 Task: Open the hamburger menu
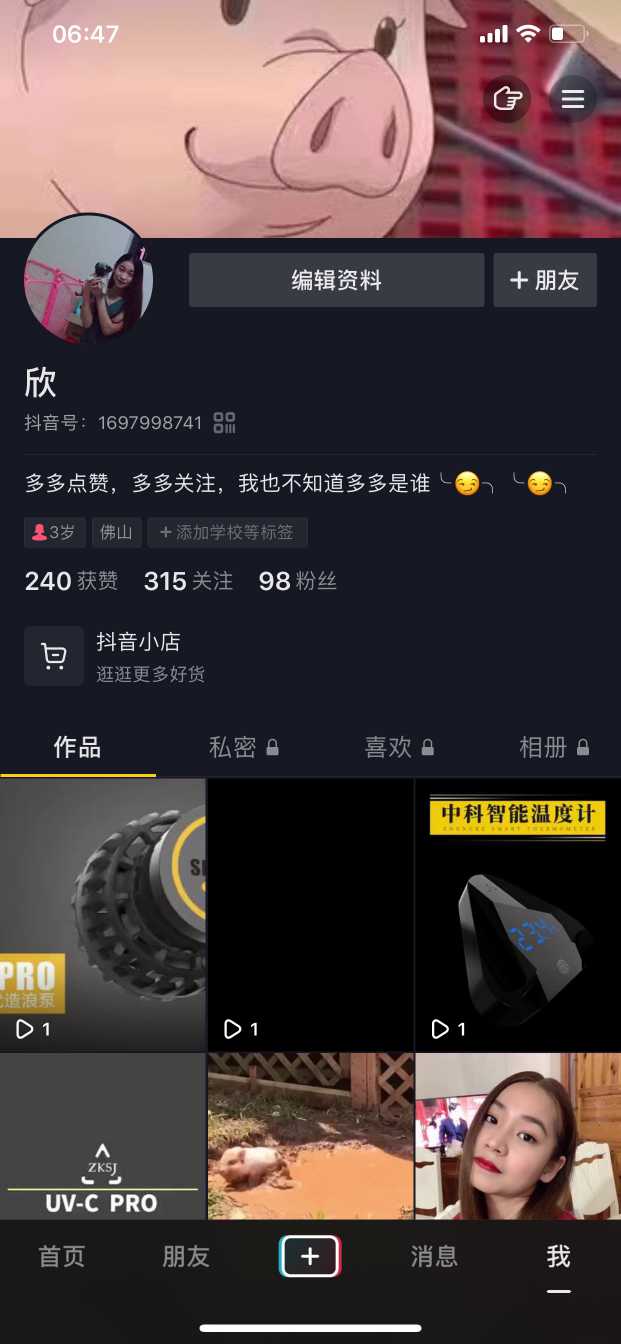pyautogui.click(x=572, y=99)
